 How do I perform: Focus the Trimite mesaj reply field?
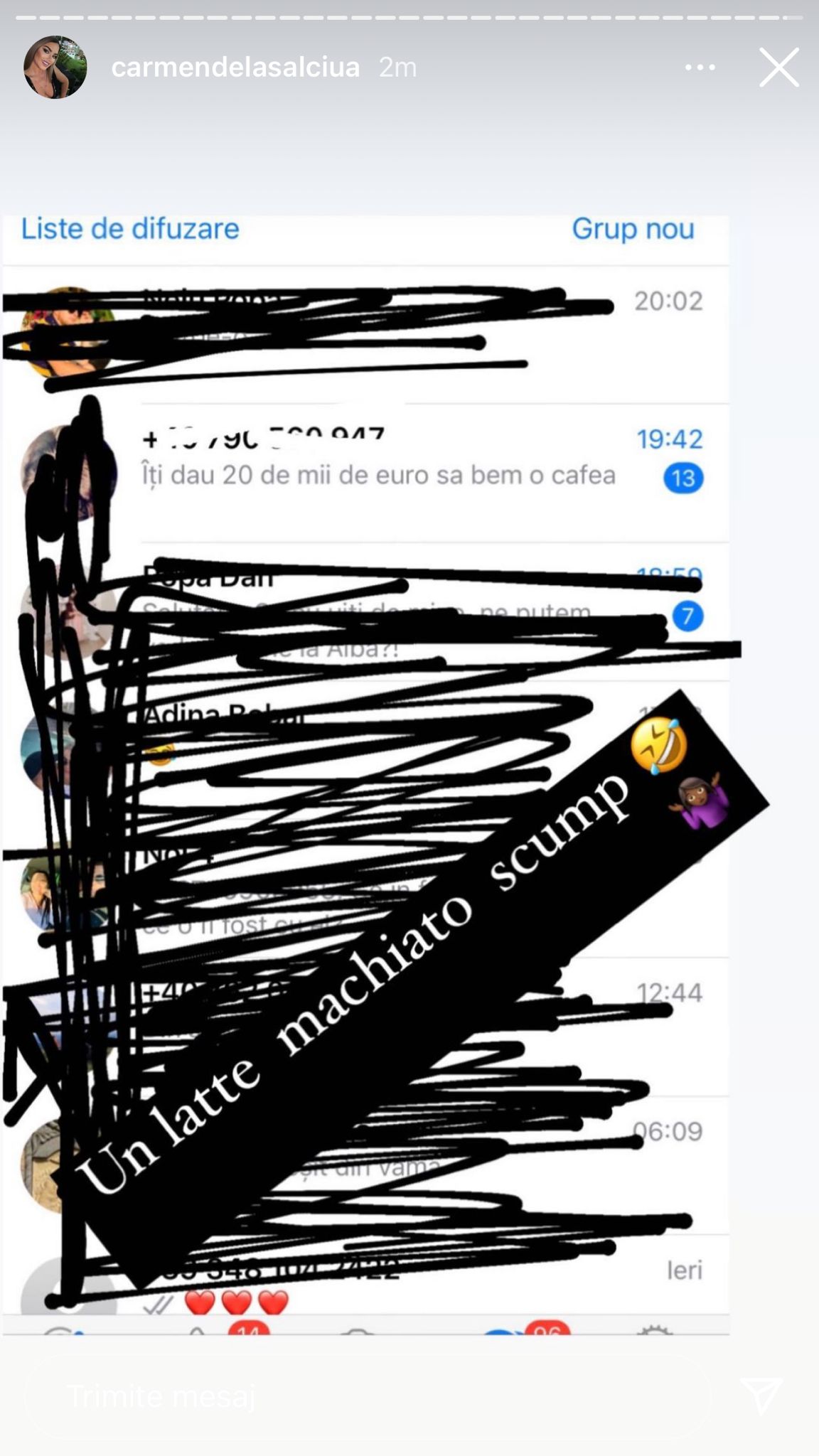click(355, 1397)
